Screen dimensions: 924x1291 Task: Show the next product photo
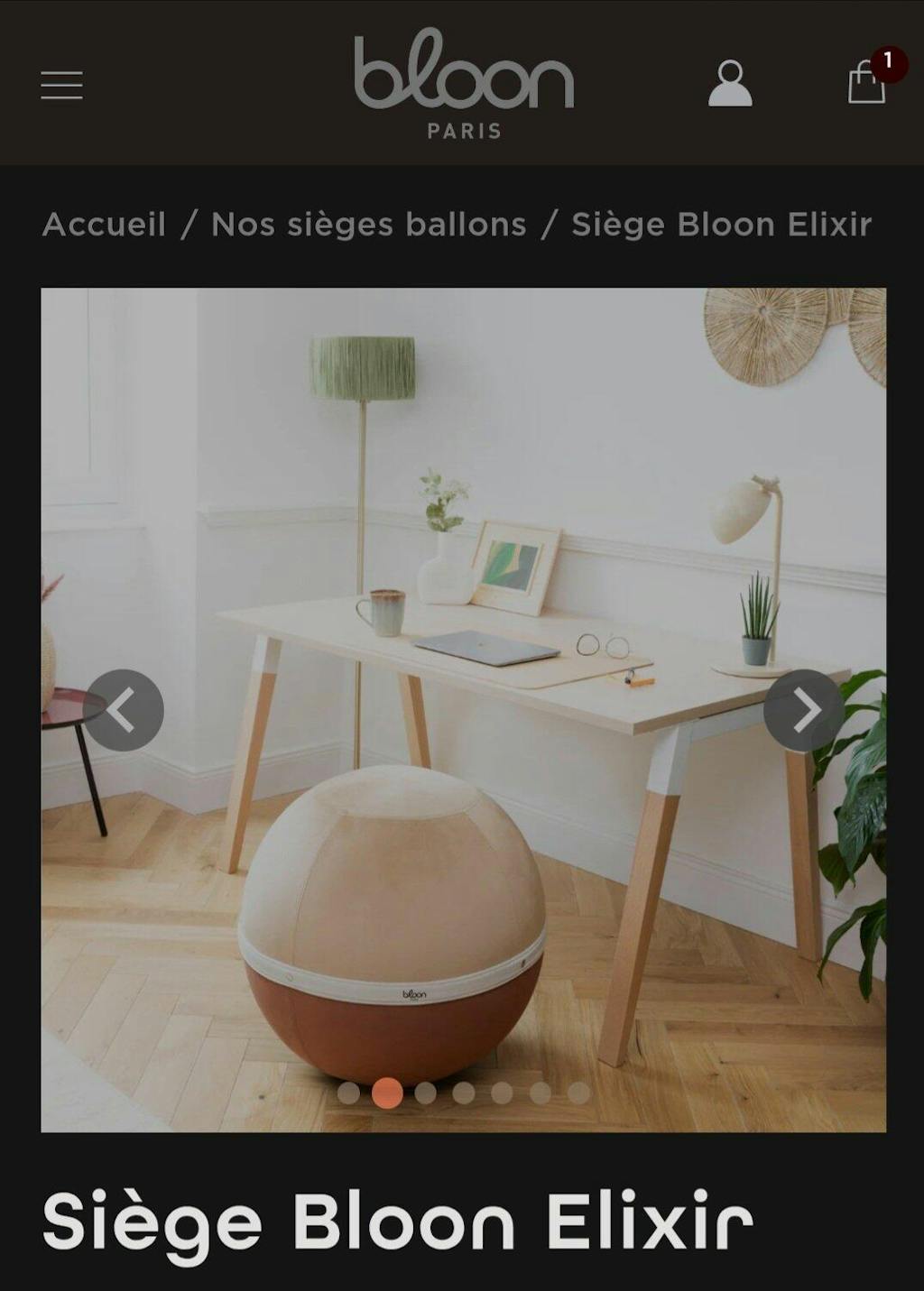(804, 710)
